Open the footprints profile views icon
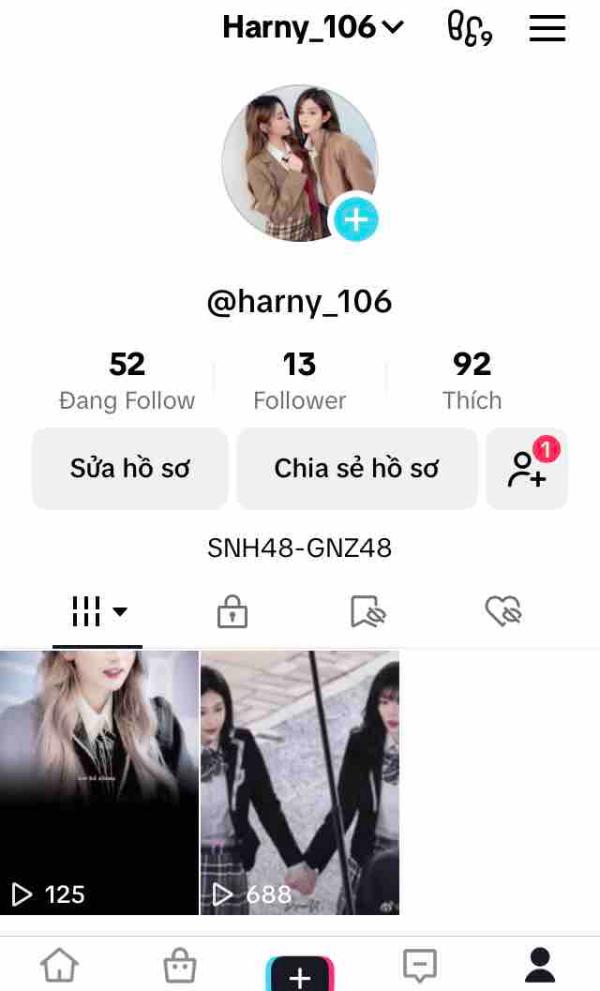The height and width of the screenshot is (991, 600). 469,28
